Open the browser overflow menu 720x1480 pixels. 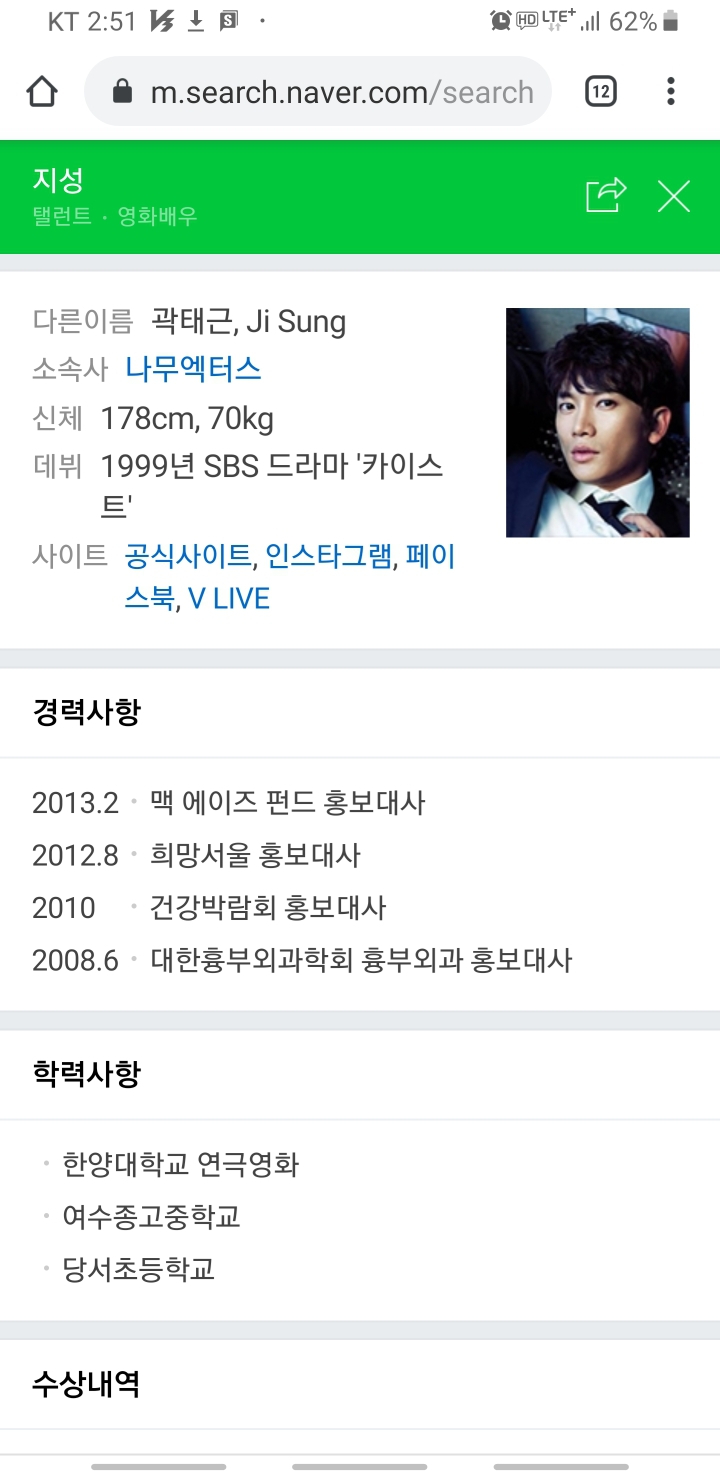[670, 91]
